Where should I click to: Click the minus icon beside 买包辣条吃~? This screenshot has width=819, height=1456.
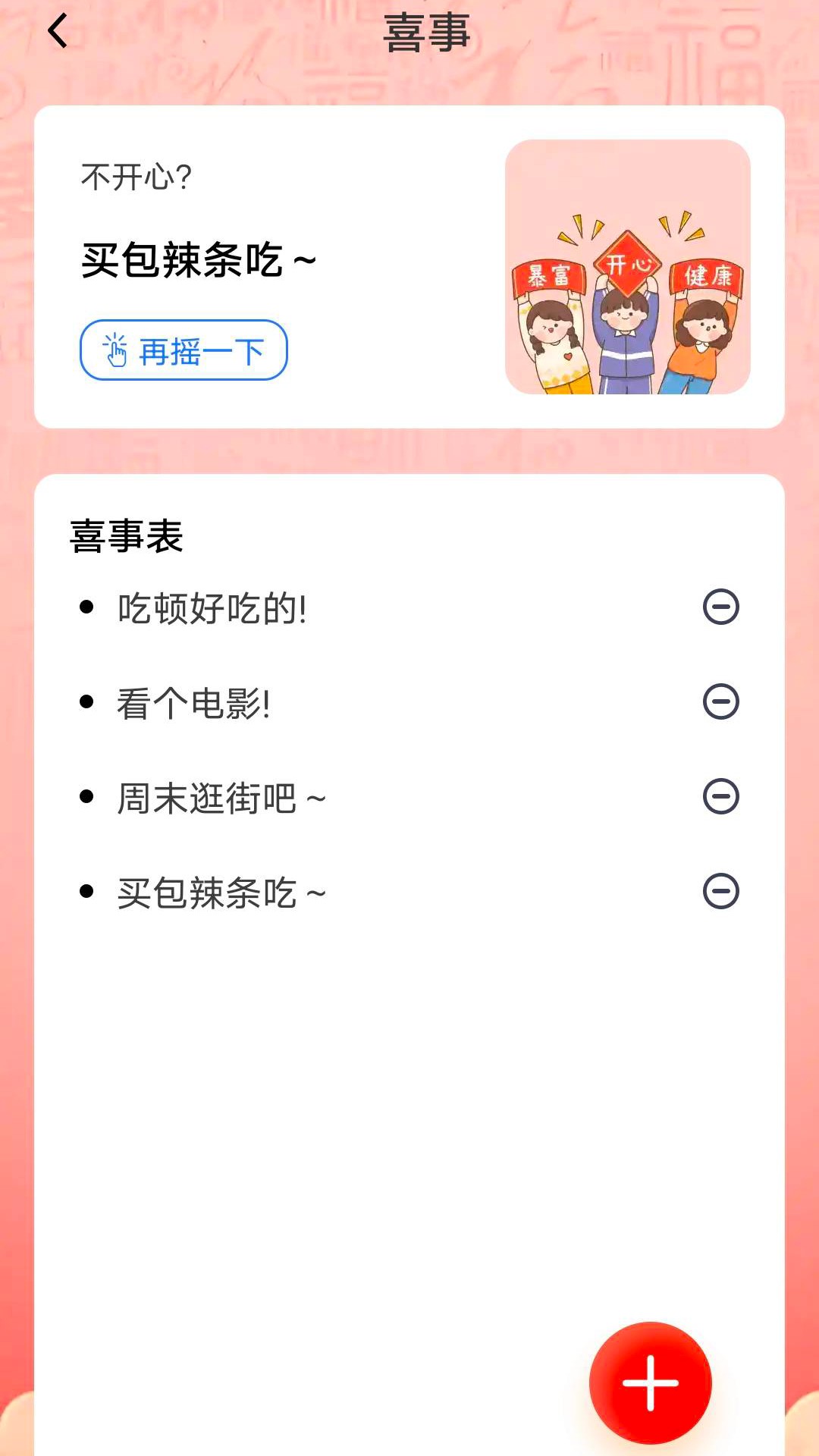click(720, 891)
